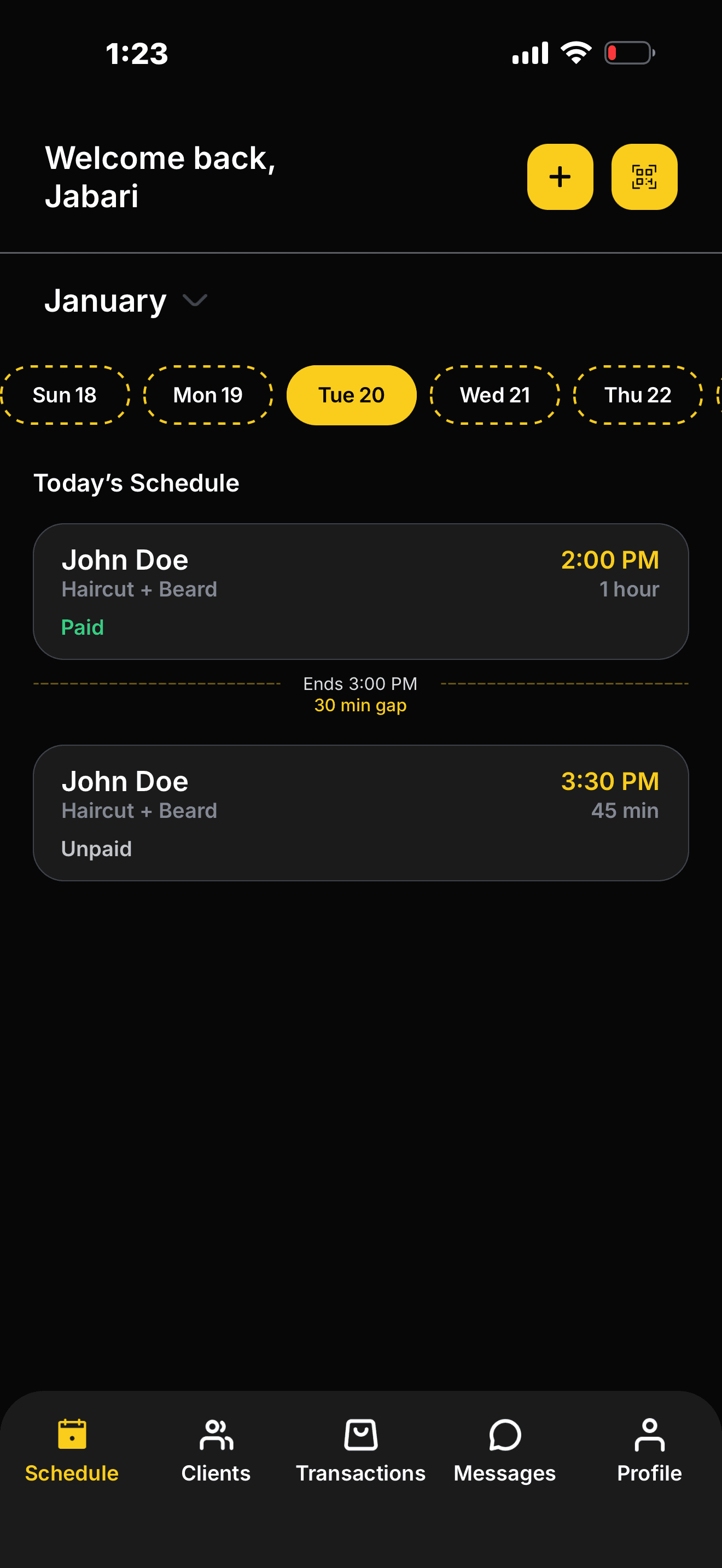722x1568 pixels.
Task: Select Tue 20 date chip
Action: 351,395
